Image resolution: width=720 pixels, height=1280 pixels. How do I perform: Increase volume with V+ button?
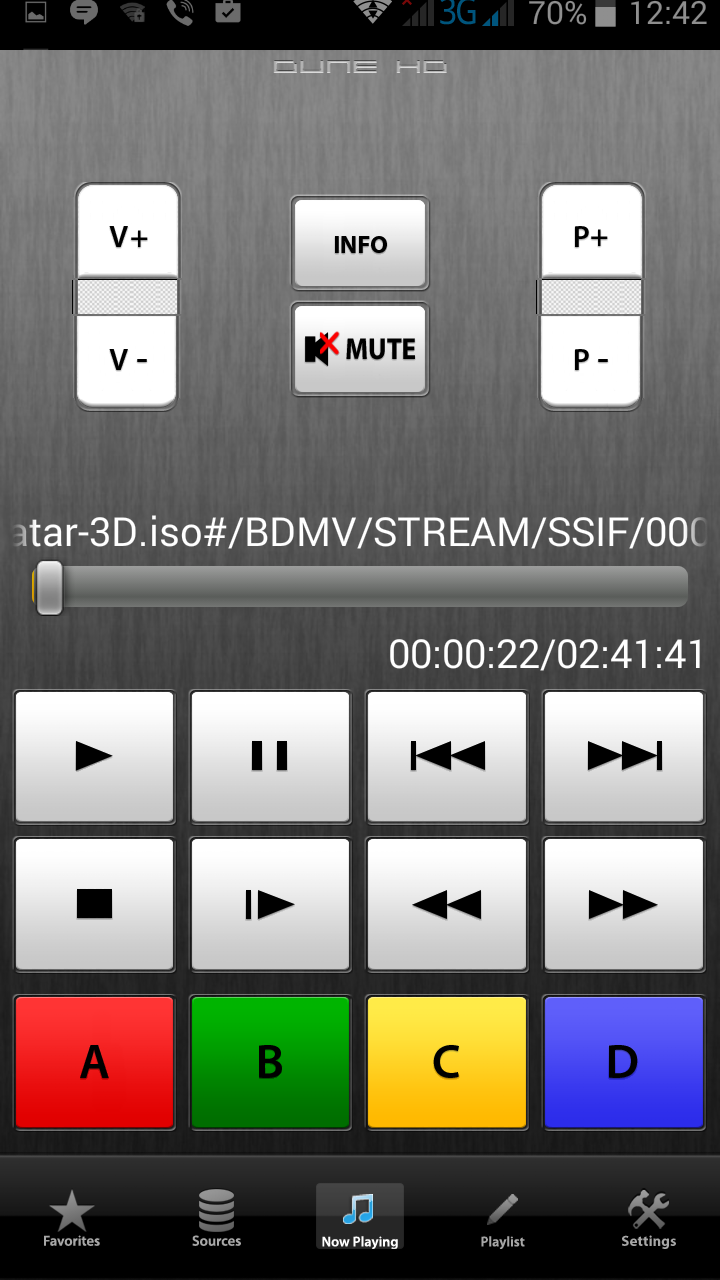128,236
